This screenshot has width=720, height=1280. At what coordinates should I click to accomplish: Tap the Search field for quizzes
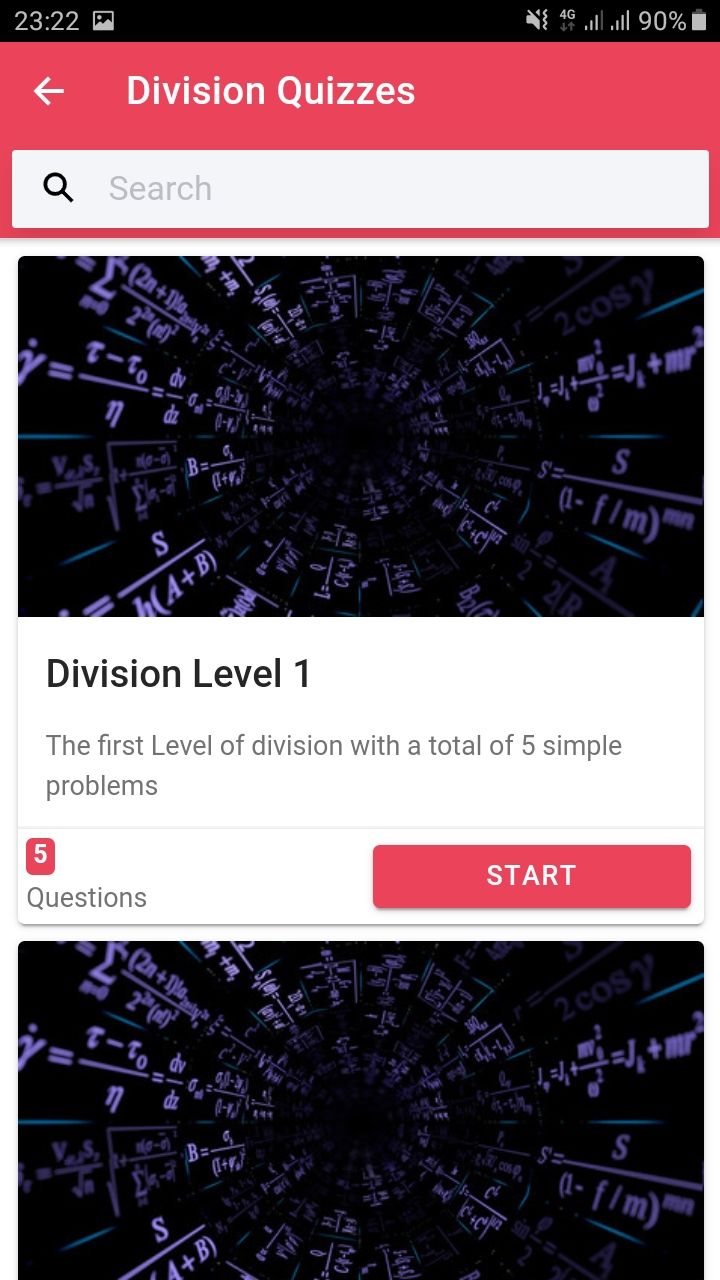pyautogui.click(x=360, y=189)
